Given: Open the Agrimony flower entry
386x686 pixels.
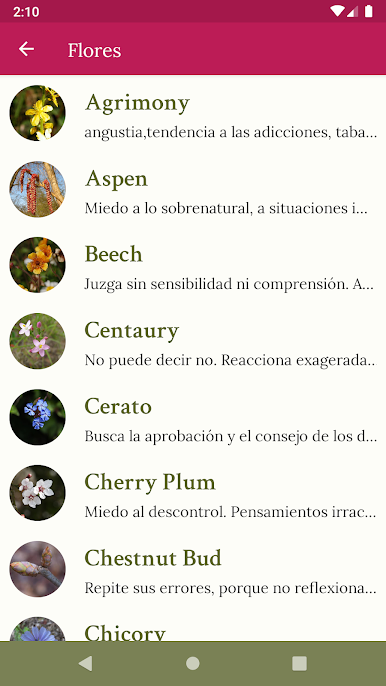Looking at the screenshot, I should click(193, 113).
